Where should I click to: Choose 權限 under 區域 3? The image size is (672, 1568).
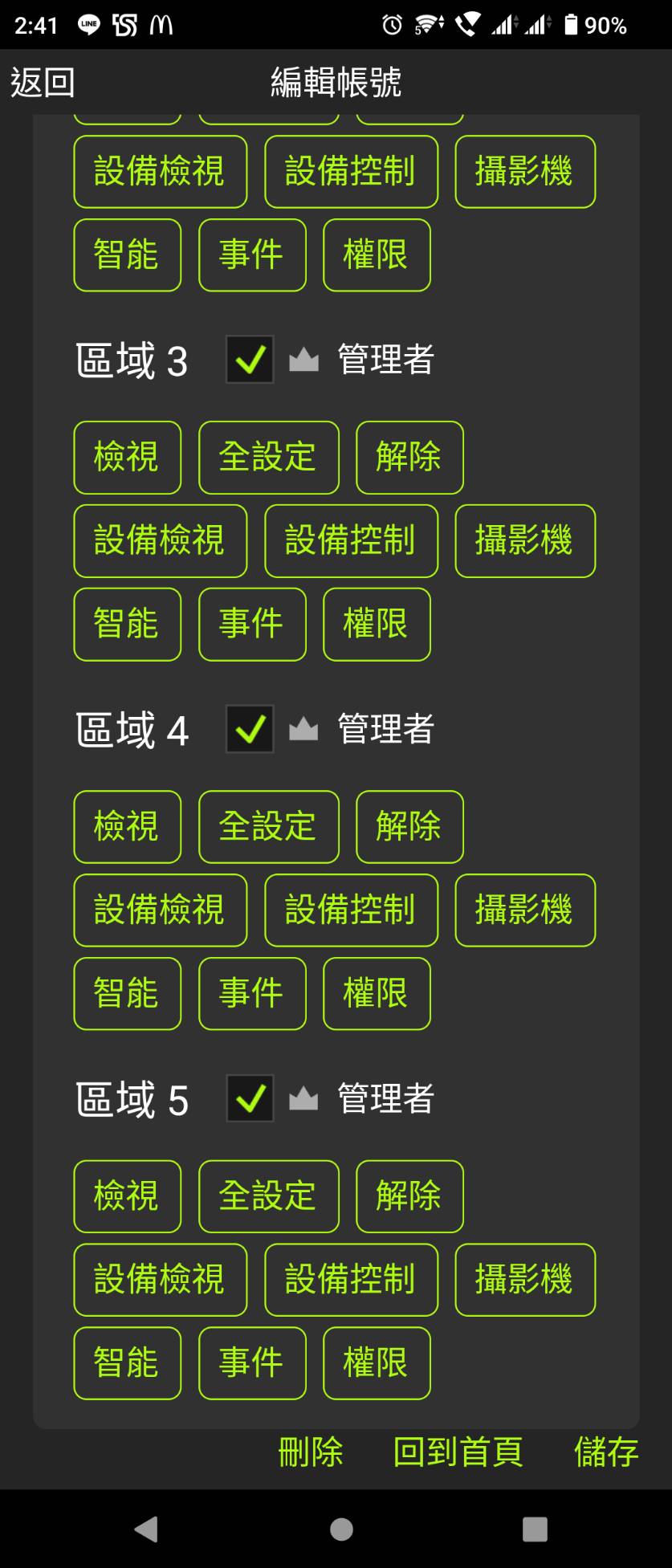377,624
